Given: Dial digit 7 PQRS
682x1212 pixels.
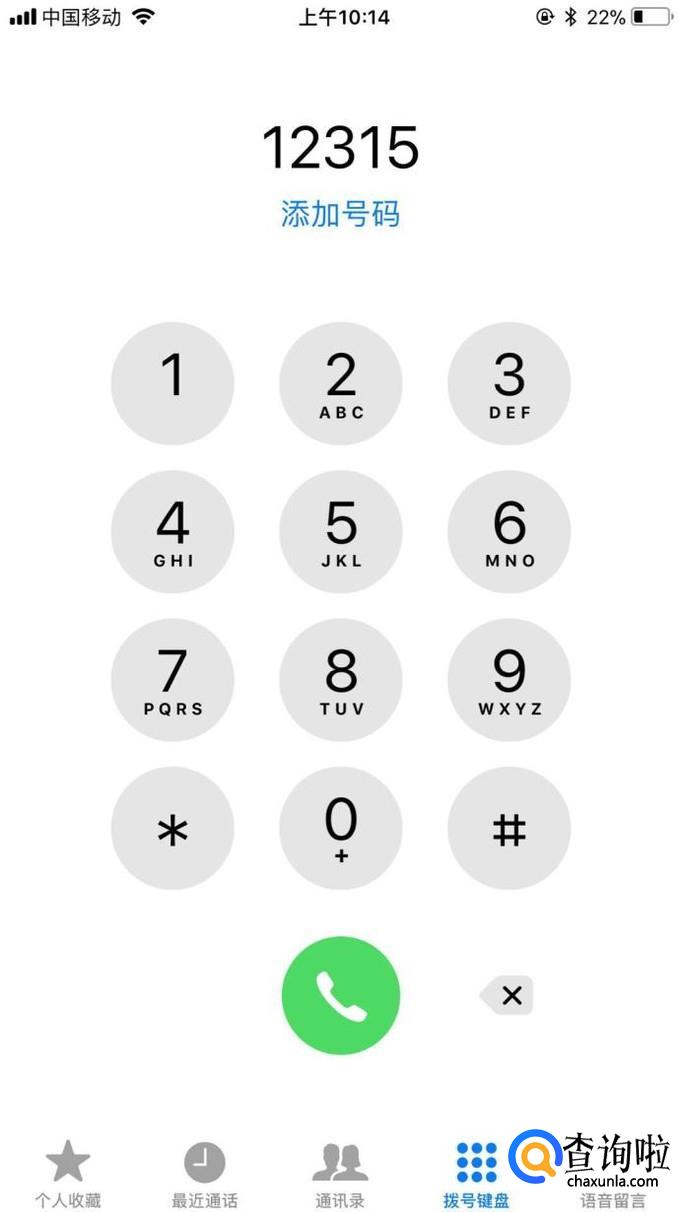Looking at the screenshot, I should (173, 680).
